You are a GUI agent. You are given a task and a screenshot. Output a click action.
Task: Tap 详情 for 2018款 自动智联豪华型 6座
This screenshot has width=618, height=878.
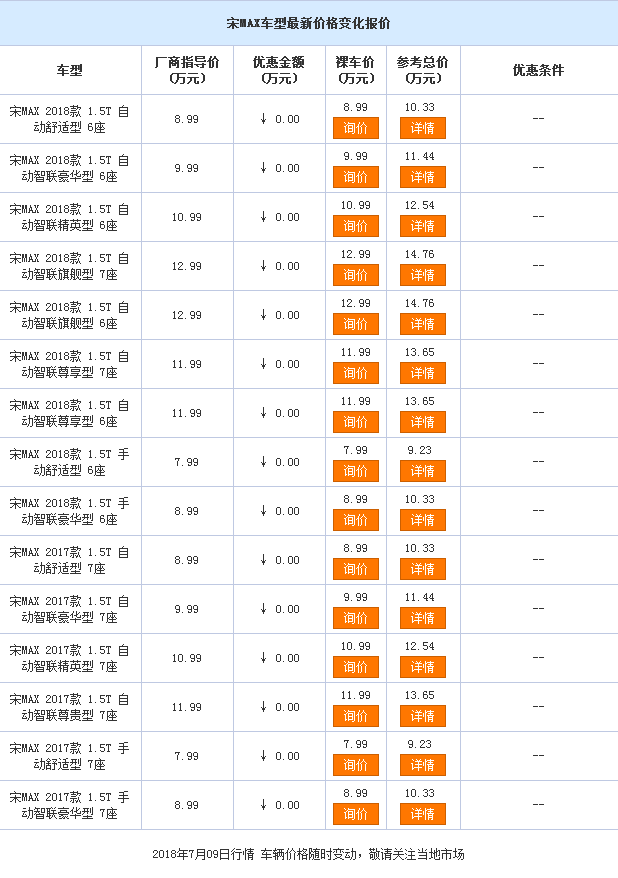(x=422, y=177)
